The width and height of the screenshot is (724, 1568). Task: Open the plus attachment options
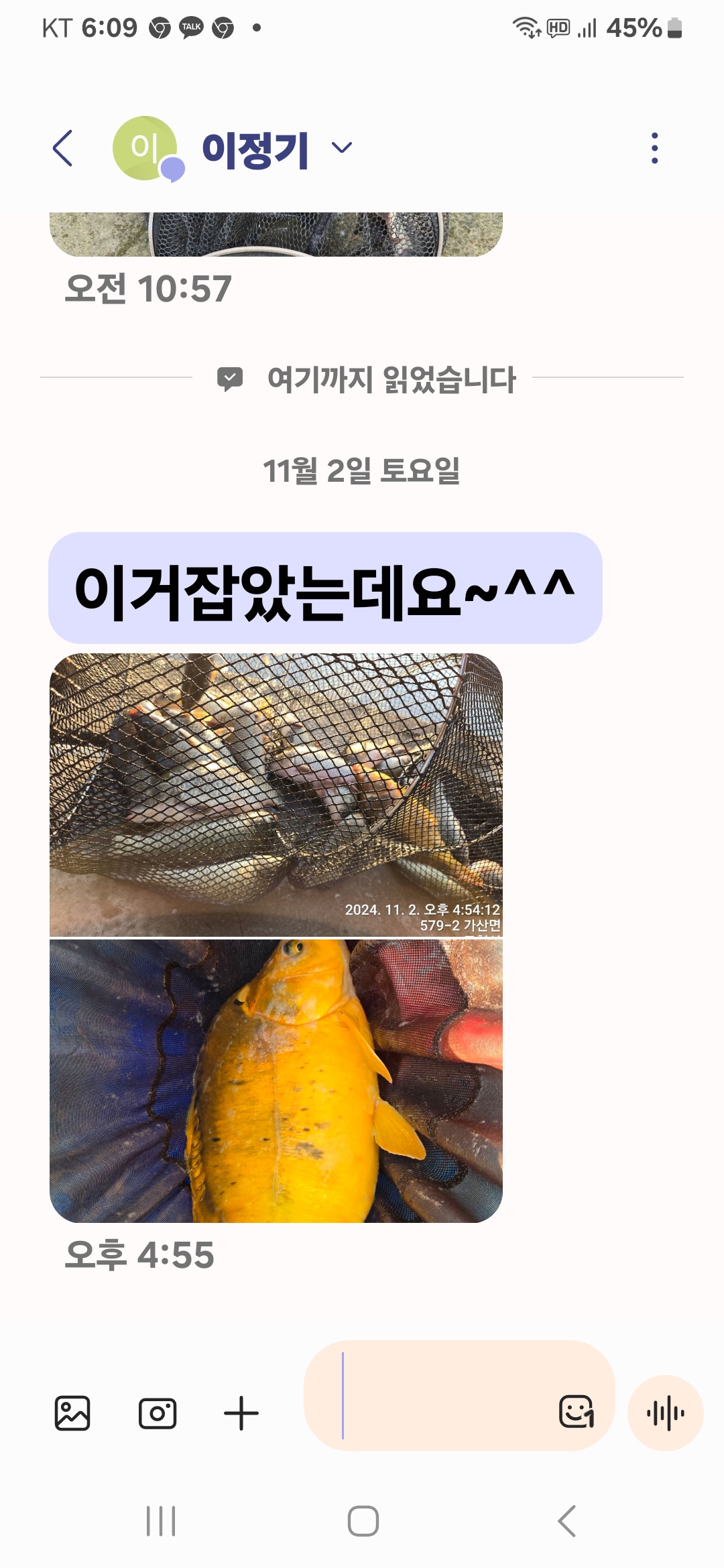241,1413
